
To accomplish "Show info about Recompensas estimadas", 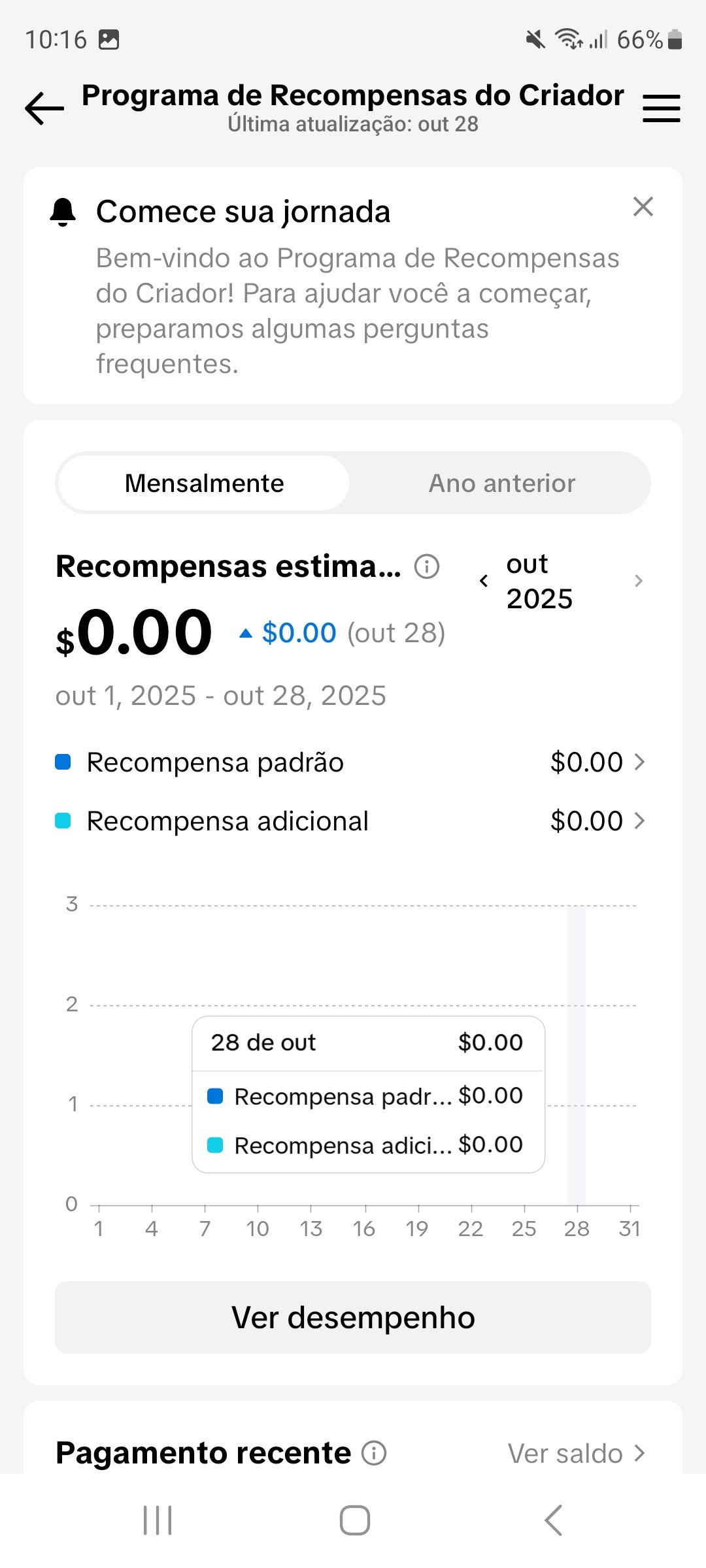I will click(x=427, y=566).
